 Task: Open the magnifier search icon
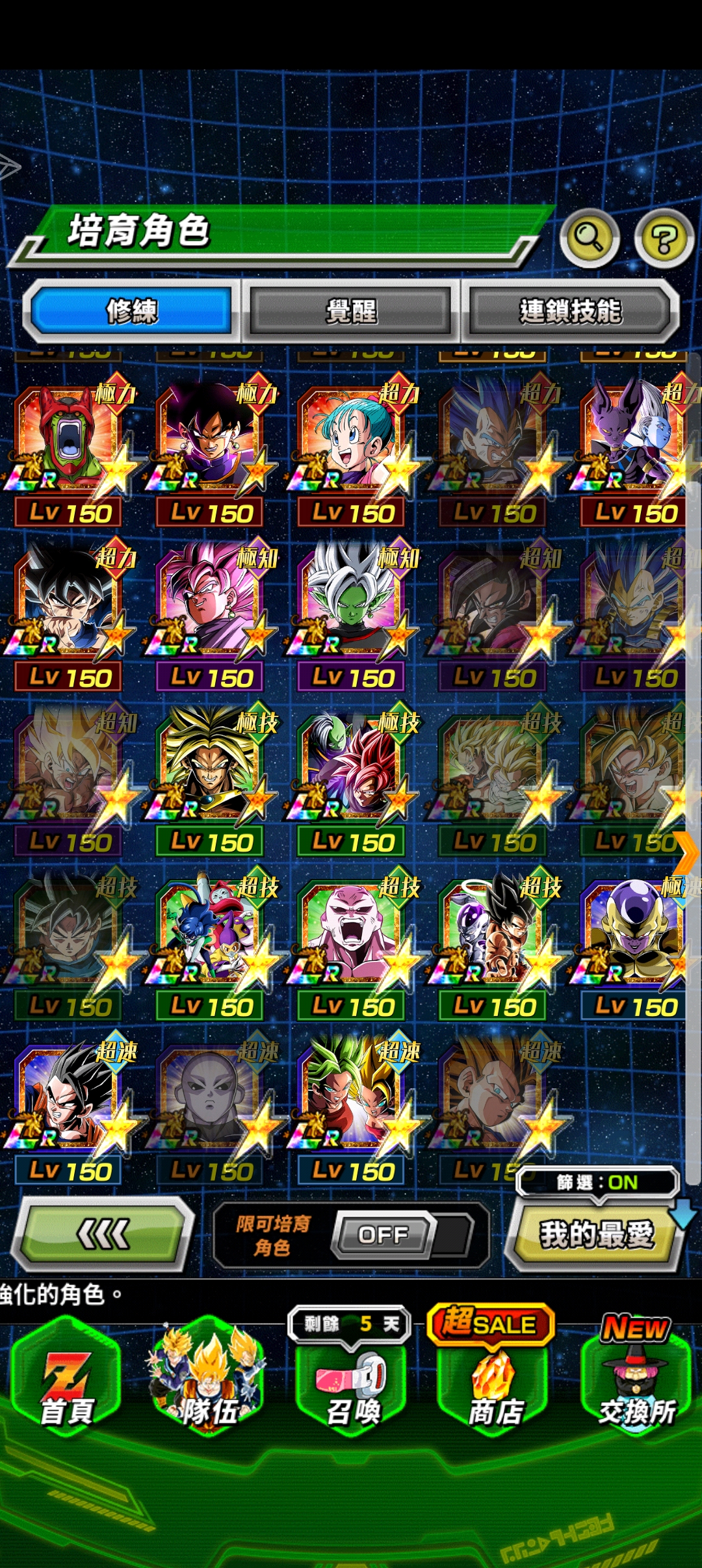pyautogui.click(x=589, y=238)
